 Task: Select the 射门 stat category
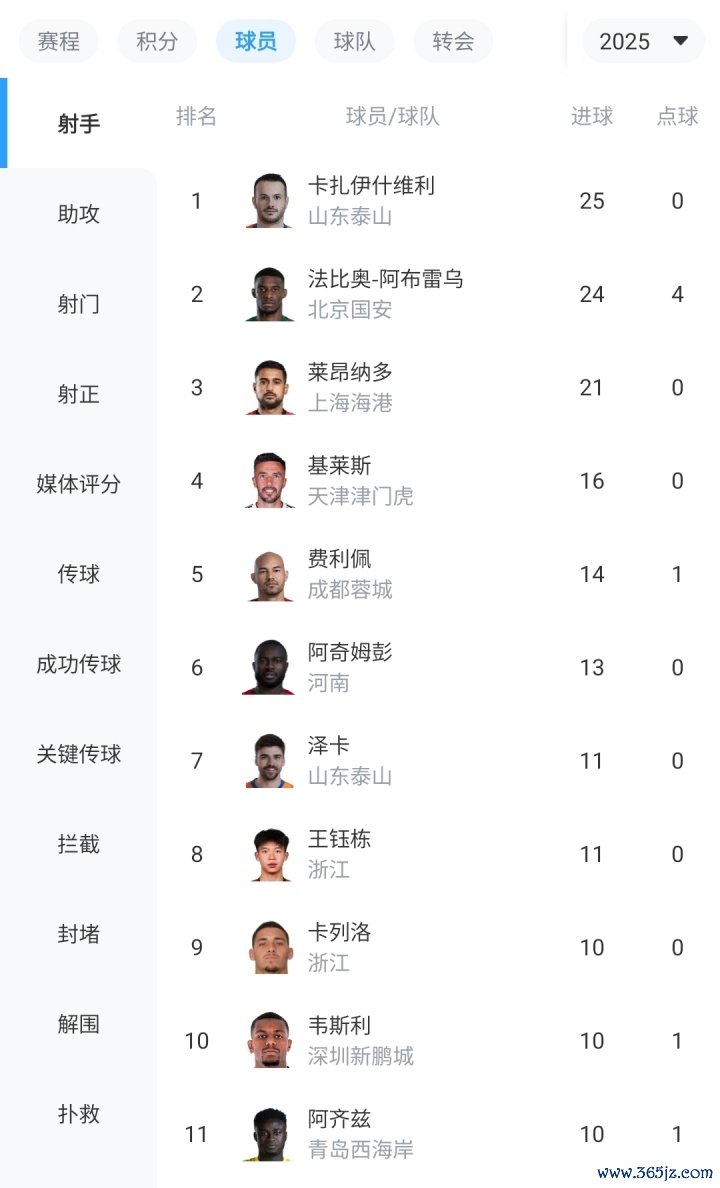(78, 304)
